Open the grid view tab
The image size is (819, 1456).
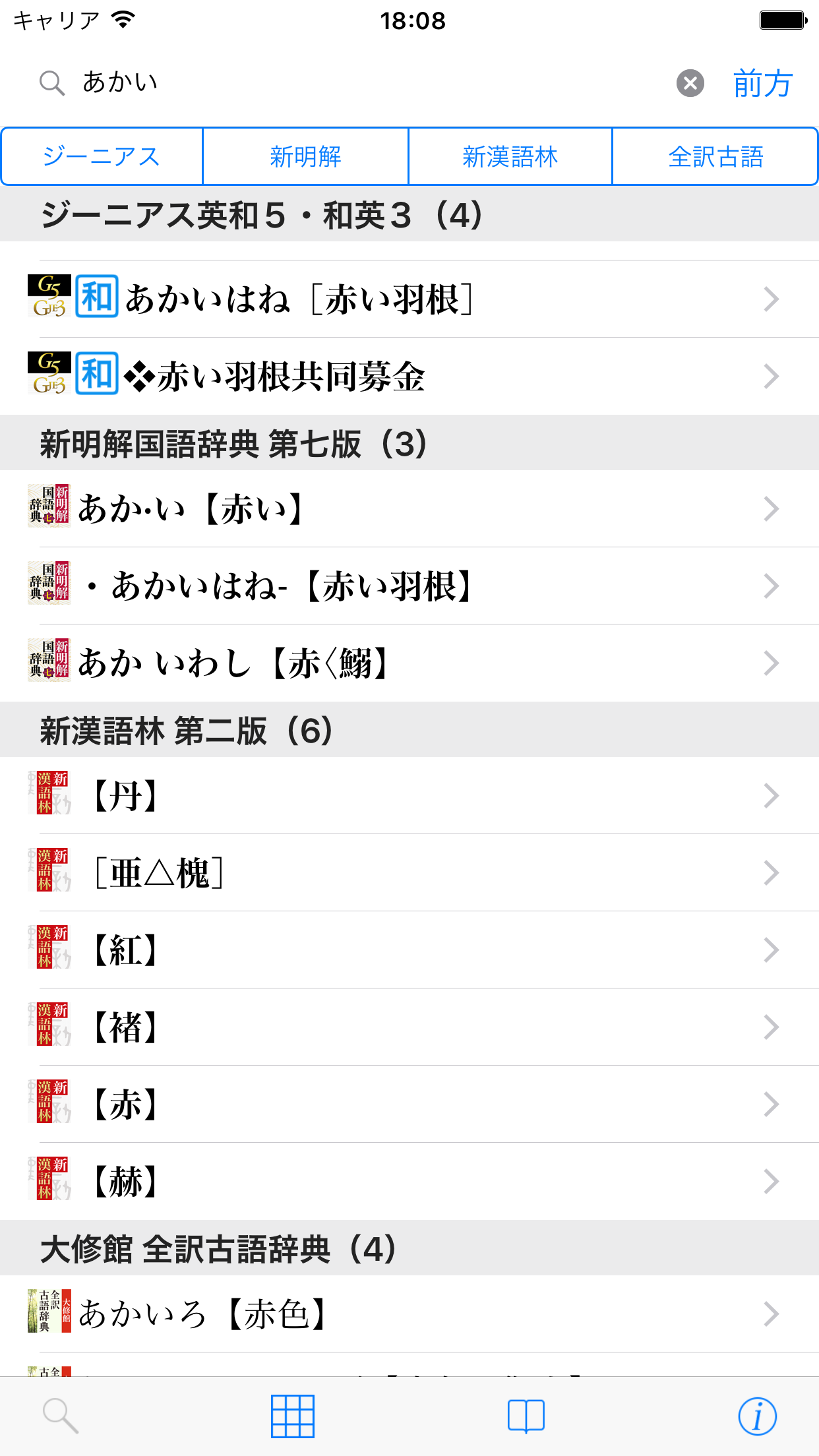point(293,1416)
